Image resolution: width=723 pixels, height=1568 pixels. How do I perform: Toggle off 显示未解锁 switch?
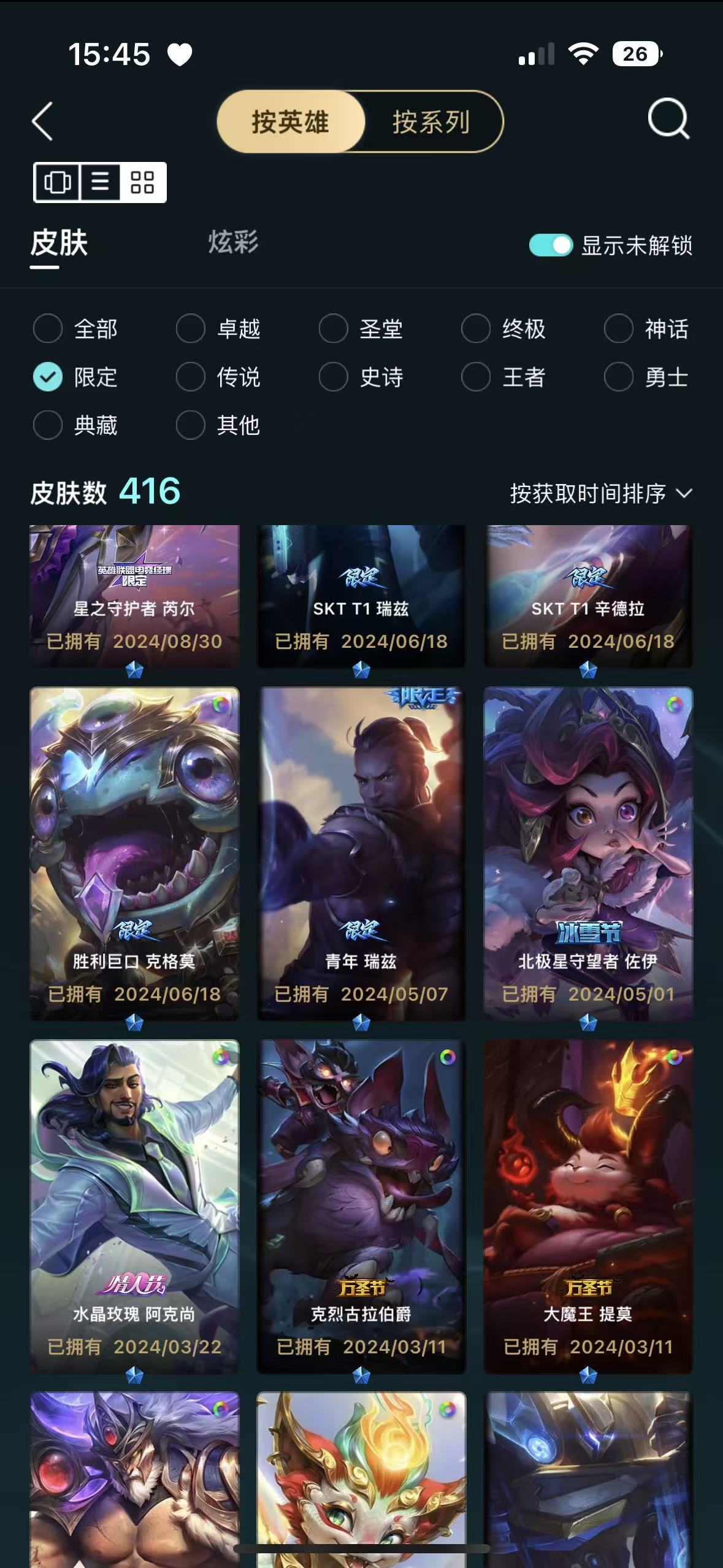[x=550, y=245]
